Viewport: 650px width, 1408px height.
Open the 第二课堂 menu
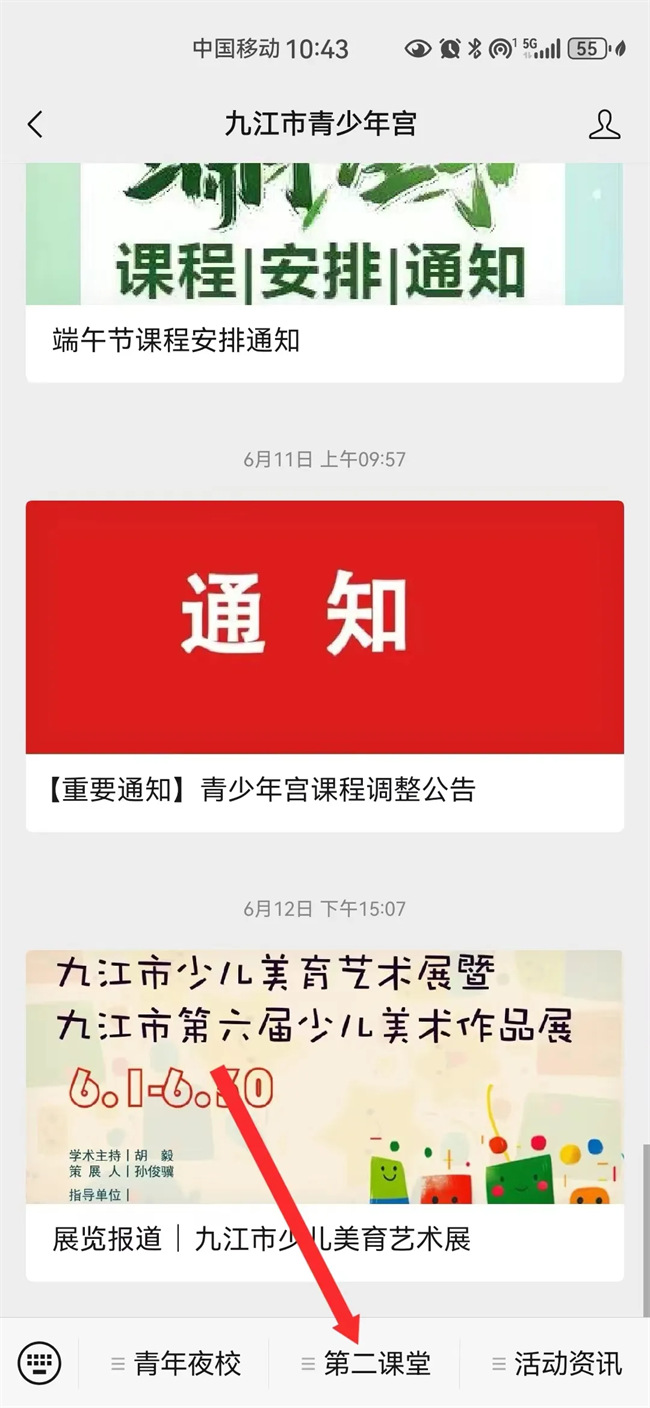click(366, 1363)
